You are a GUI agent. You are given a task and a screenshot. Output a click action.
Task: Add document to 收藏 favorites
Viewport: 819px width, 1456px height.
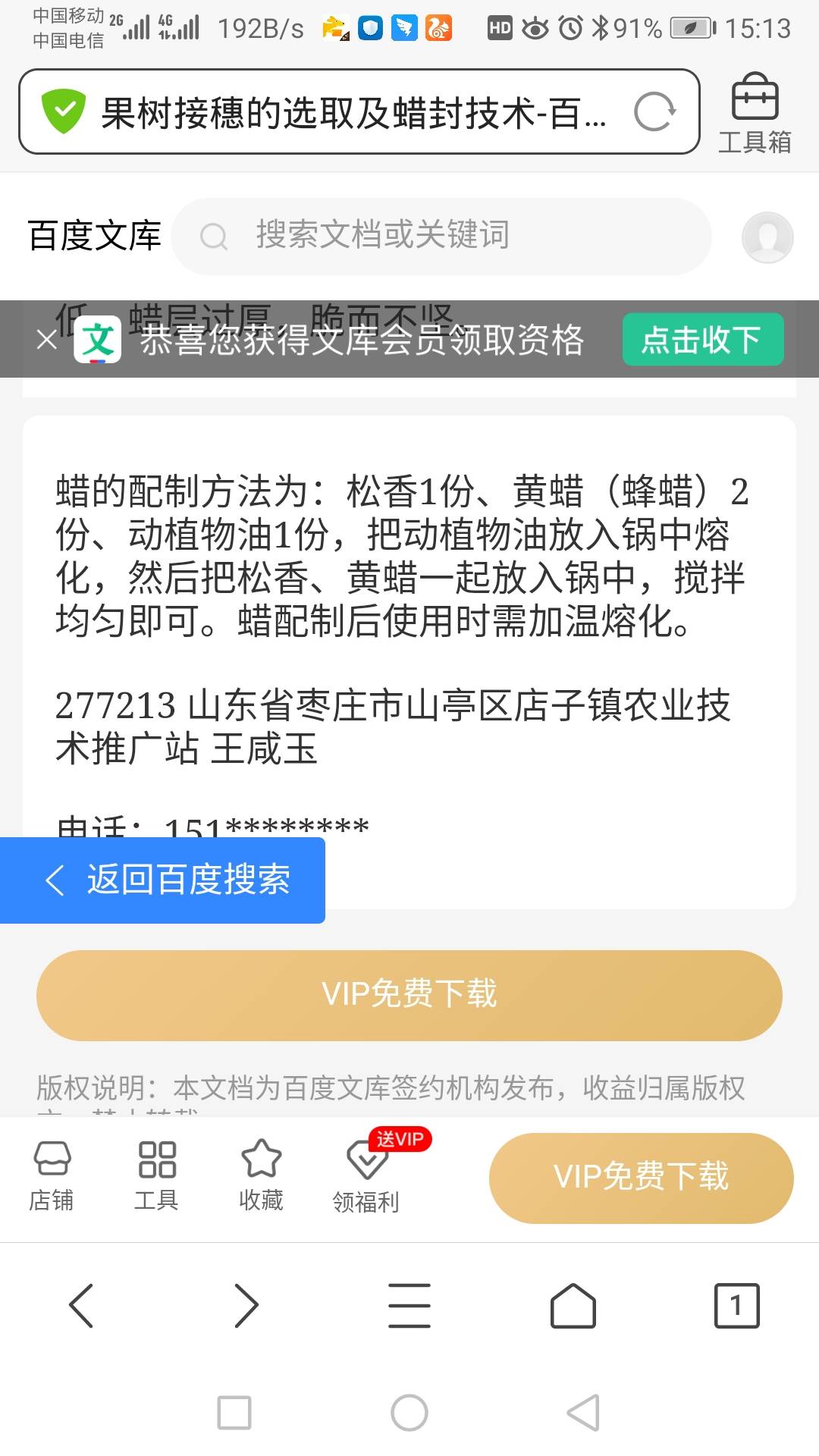[x=261, y=1176]
